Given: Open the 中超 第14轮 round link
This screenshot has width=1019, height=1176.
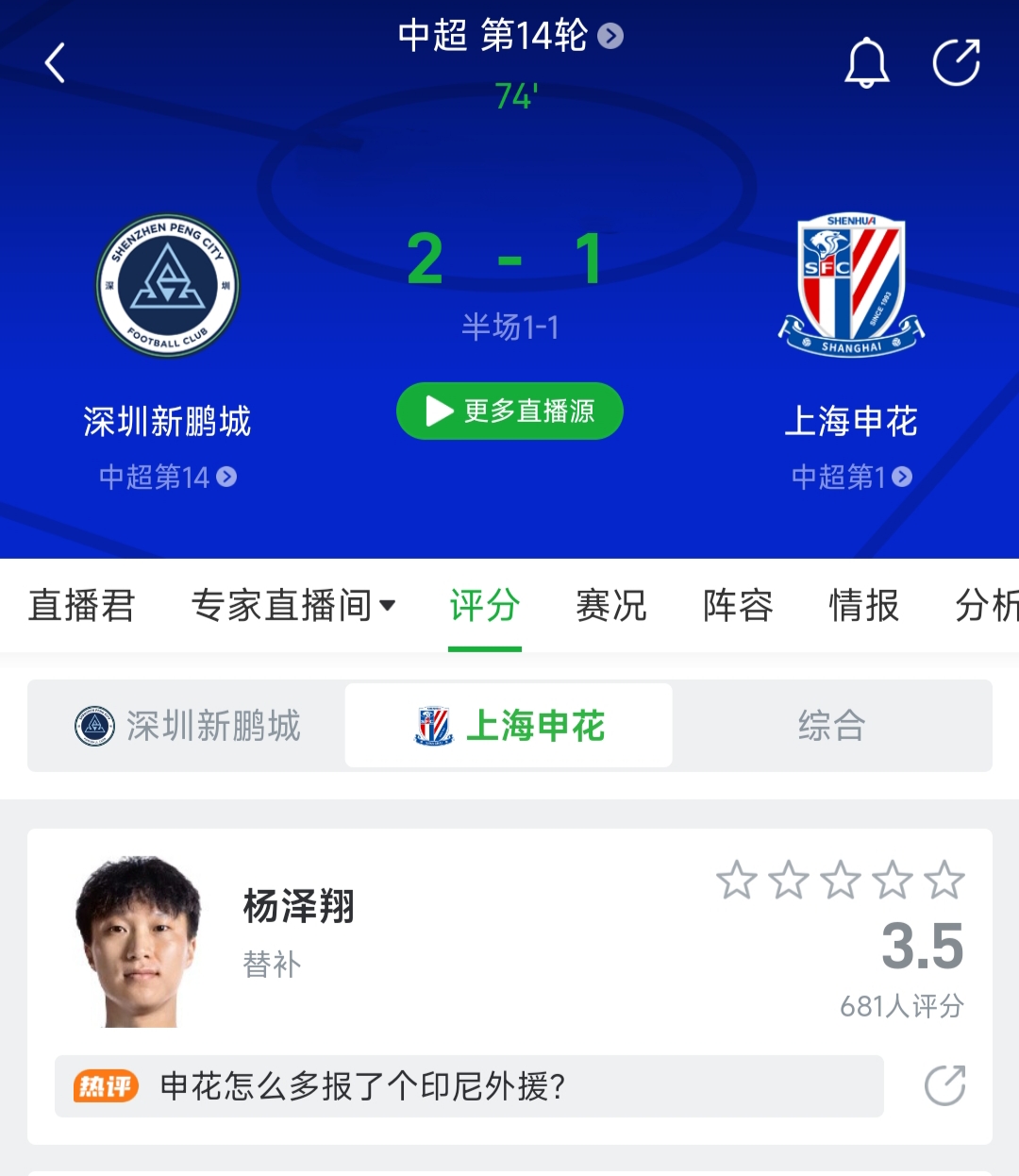Looking at the screenshot, I should [510, 36].
